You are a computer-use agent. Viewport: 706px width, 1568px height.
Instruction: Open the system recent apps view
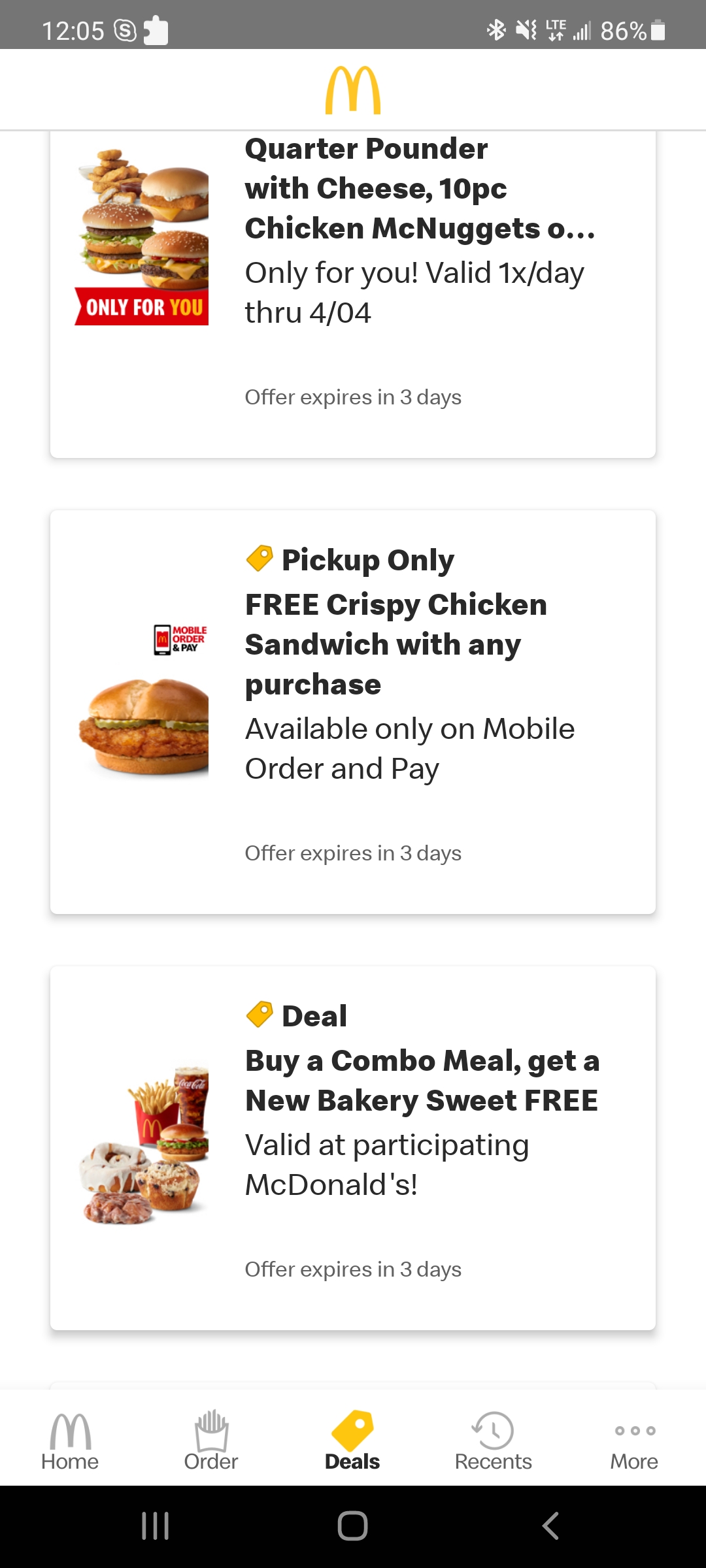pos(156,1526)
